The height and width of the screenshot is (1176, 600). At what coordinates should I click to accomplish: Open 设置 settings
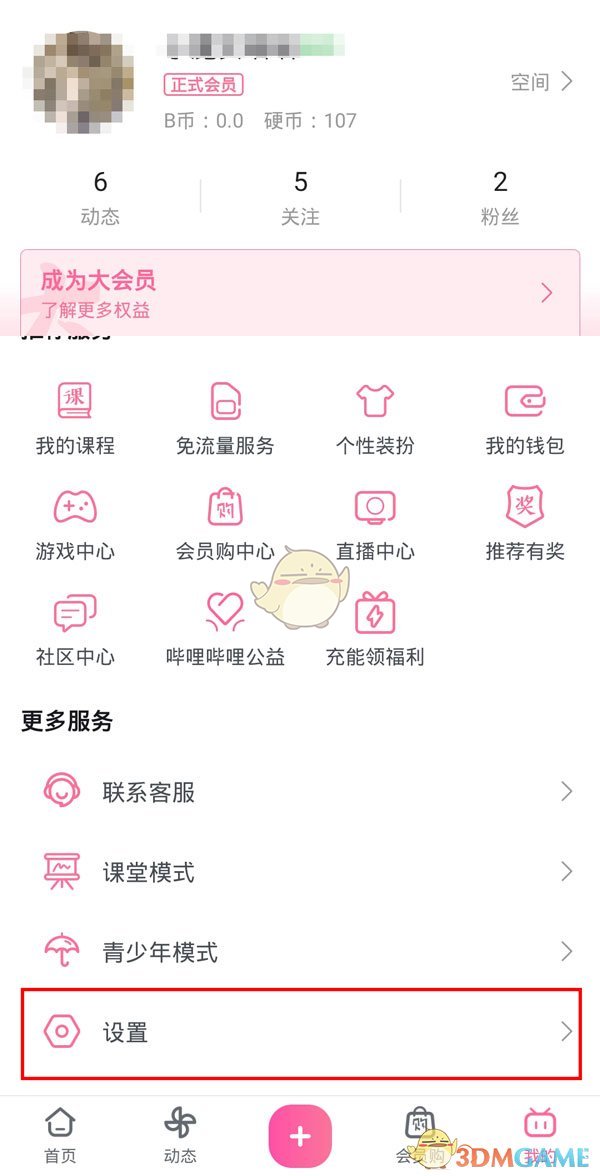(300, 1032)
